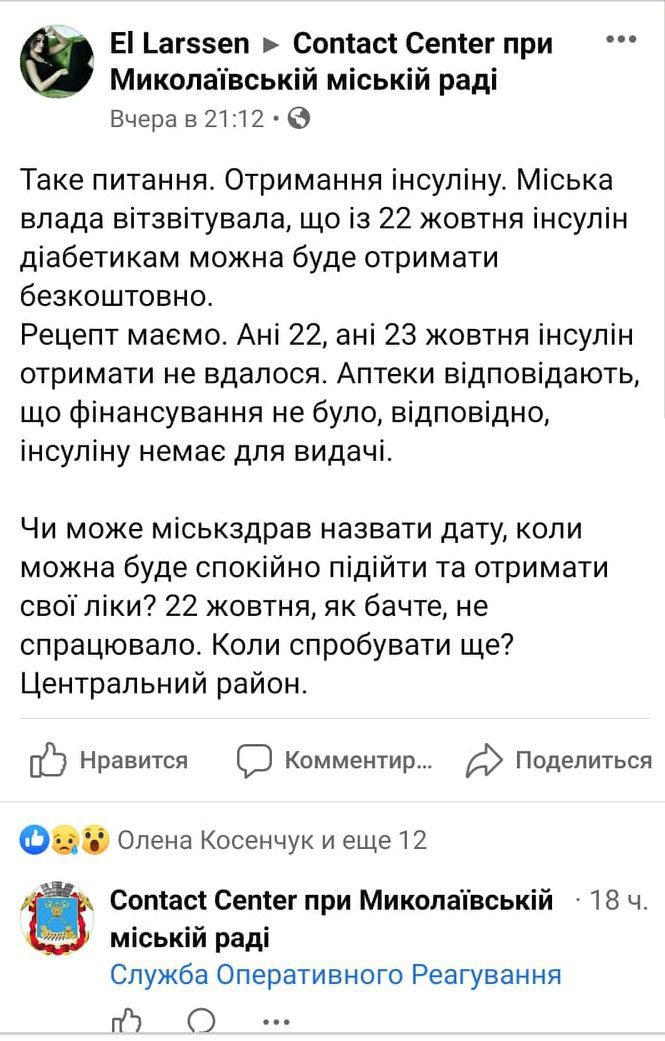Reply to the Contact Center comment
665x1041 pixels.
click(201, 1022)
